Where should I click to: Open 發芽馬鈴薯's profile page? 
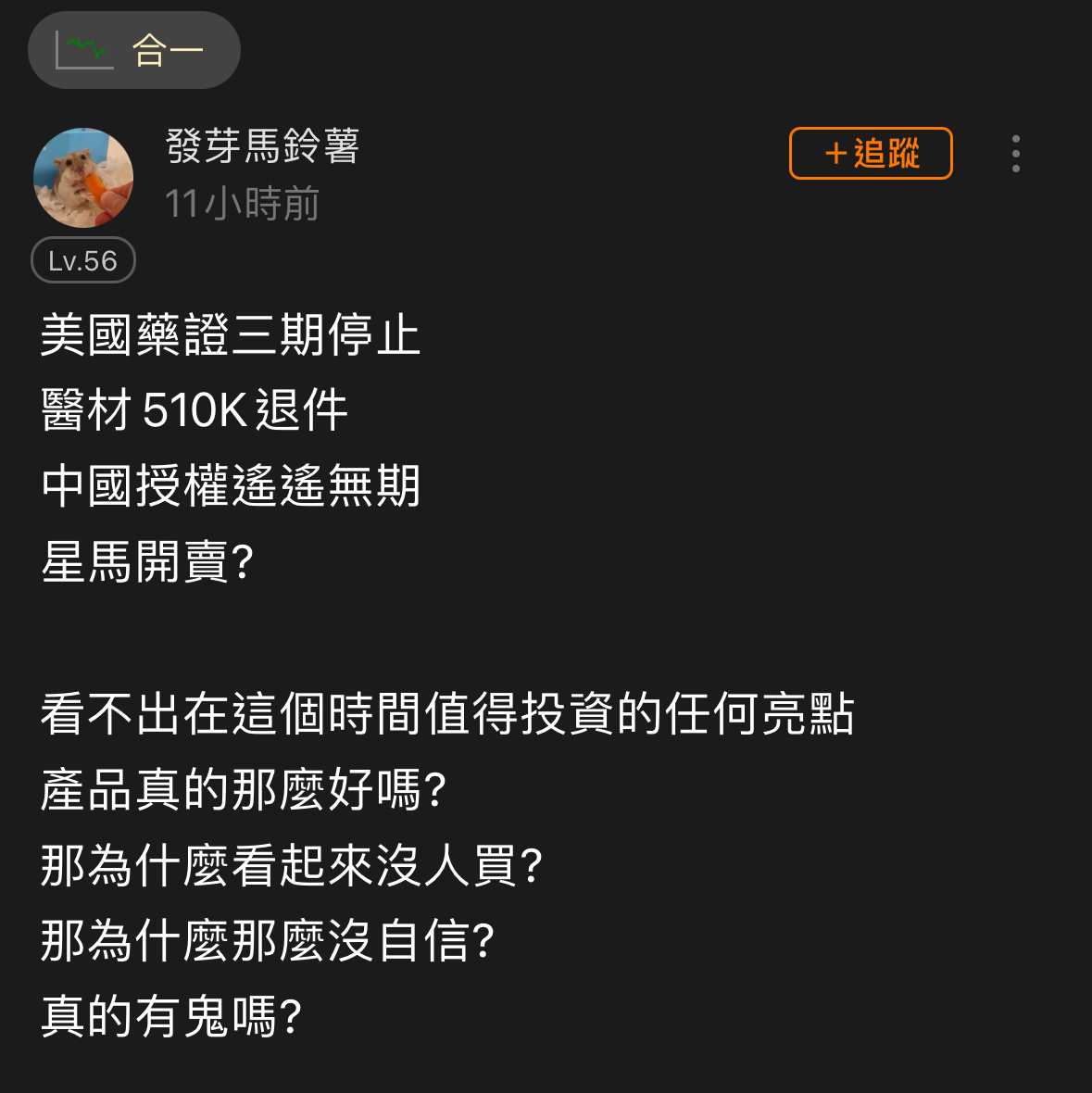263,146
